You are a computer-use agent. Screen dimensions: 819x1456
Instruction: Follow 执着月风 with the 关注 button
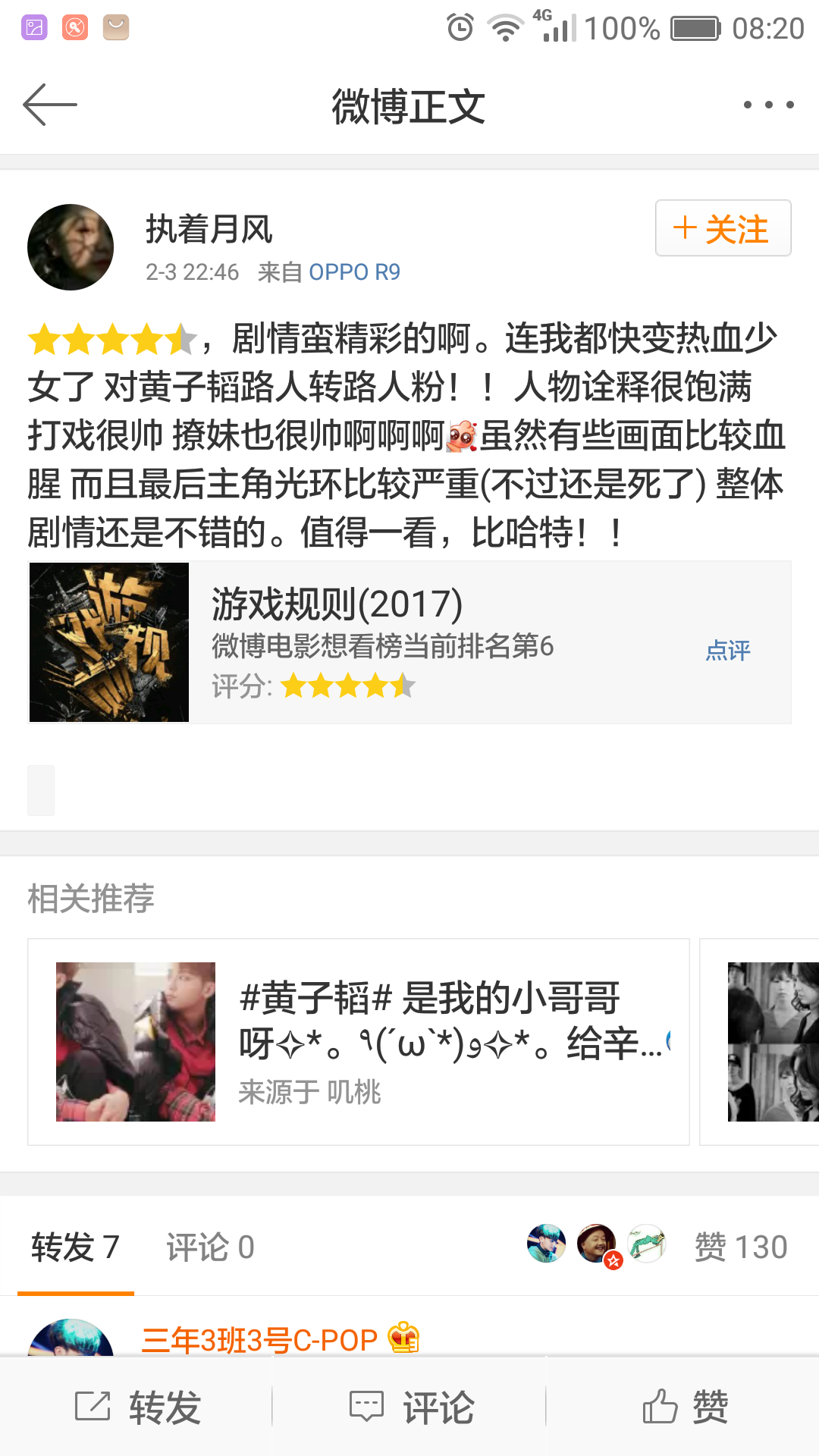click(723, 228)
